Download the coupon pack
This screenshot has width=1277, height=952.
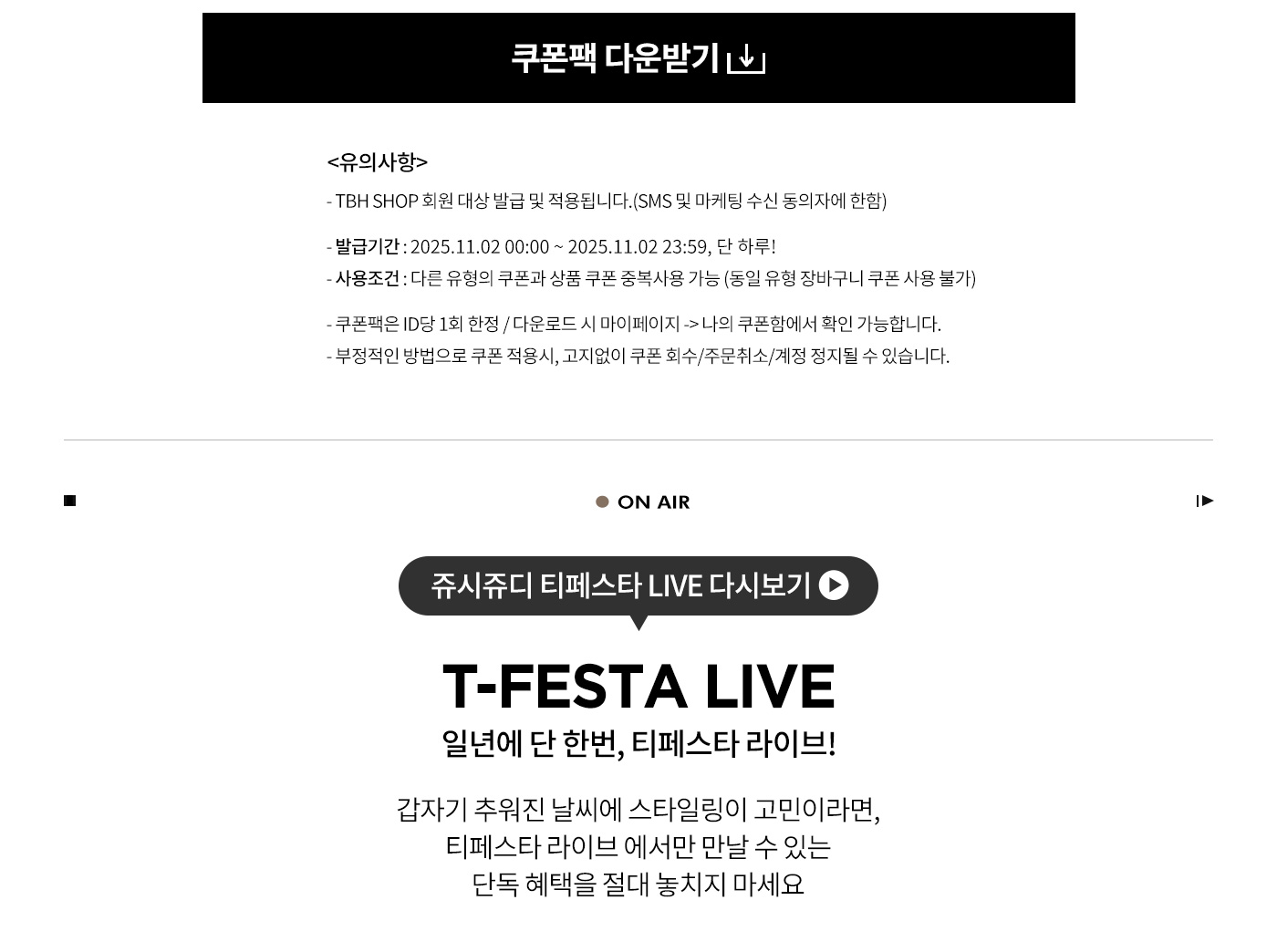(638, 58)
